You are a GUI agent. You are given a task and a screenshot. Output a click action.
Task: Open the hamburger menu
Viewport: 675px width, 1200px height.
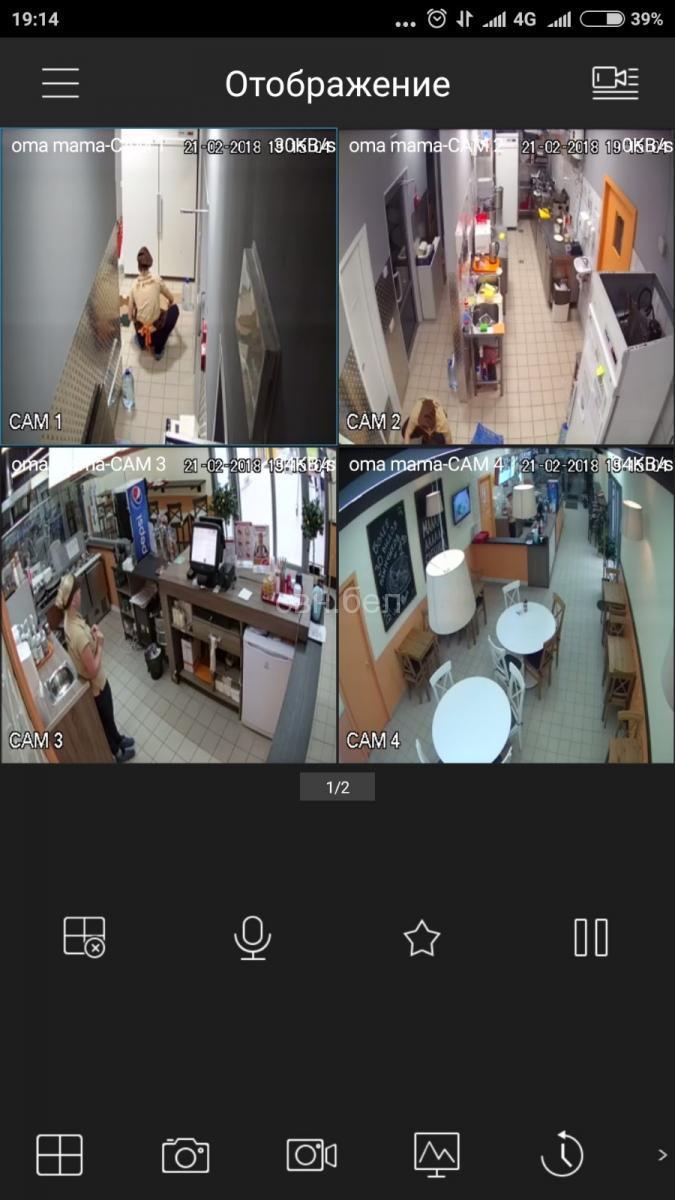(x=60, y=83)
